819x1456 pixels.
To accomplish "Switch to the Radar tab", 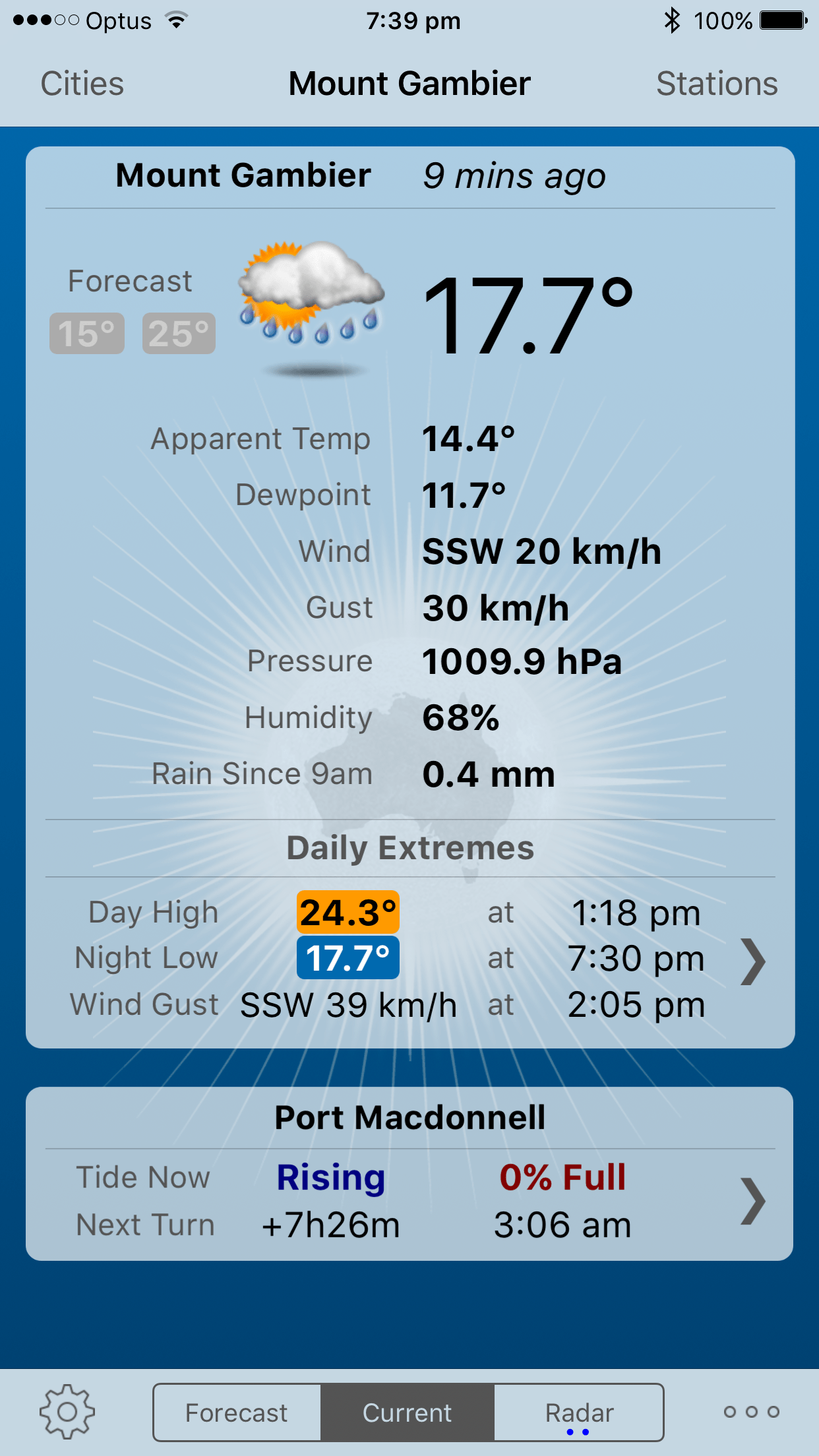I will [579, 1412].
